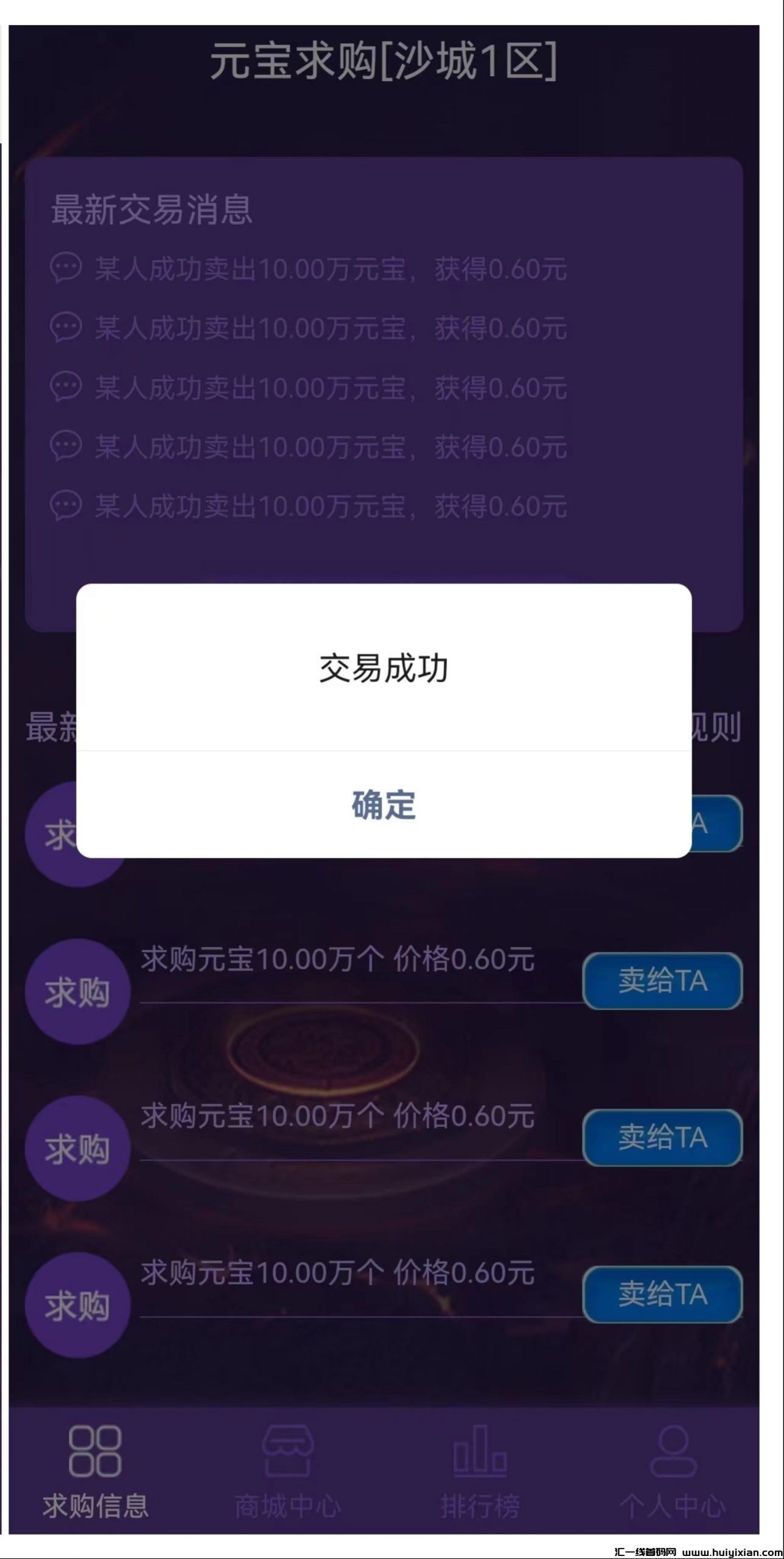
Task: Confirm the 交易成功 dialog with 确定
Action: [x=383, y=804]
